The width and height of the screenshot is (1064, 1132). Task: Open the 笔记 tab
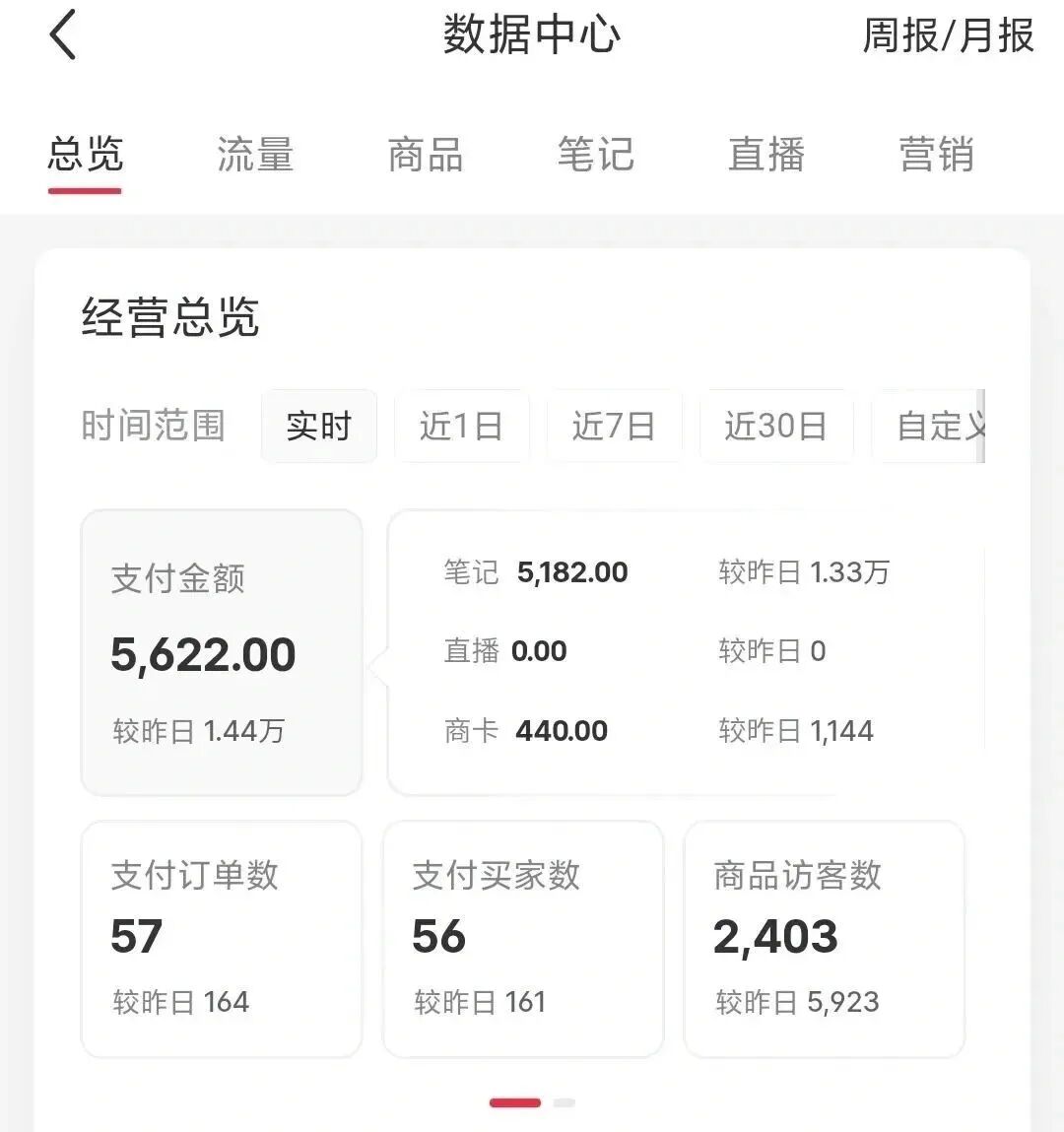pyautogui.click(x=595, y=156)
